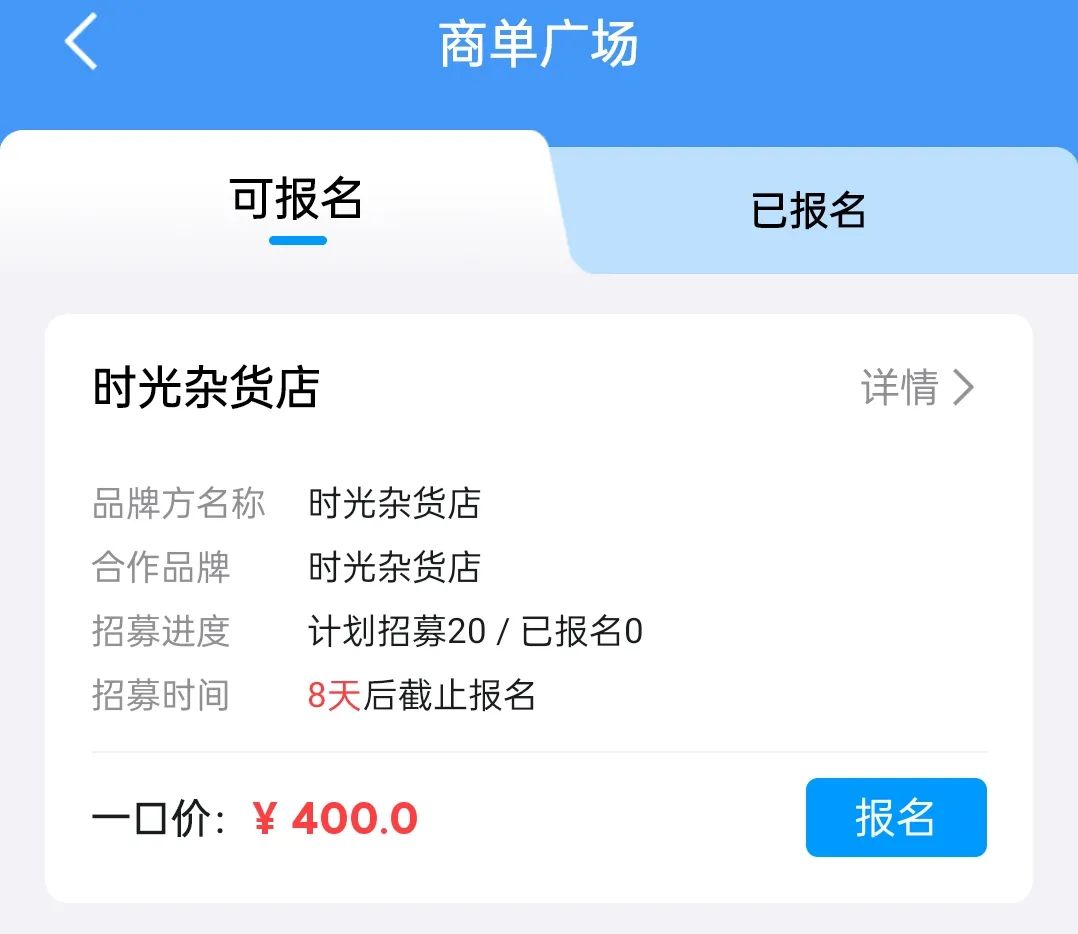Switch to the 已报名 tab
The image size is (1078, 934).
coord(808,211)
